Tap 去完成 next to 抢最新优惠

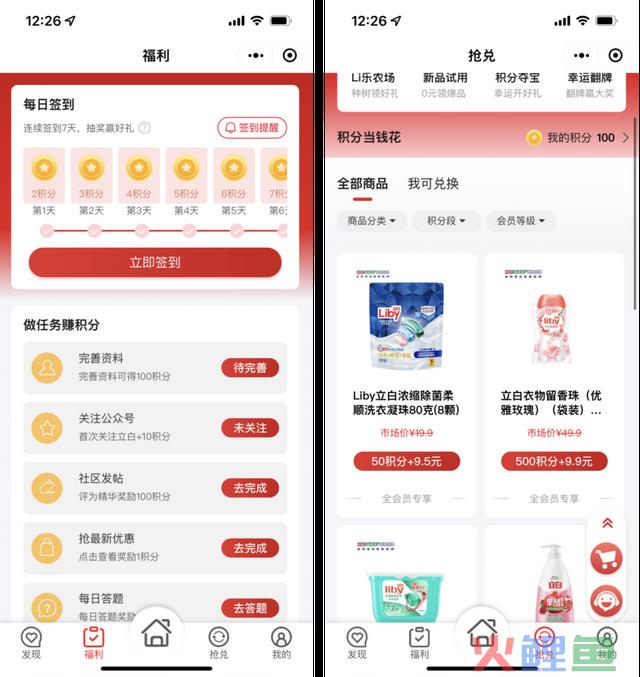point(250,548)
